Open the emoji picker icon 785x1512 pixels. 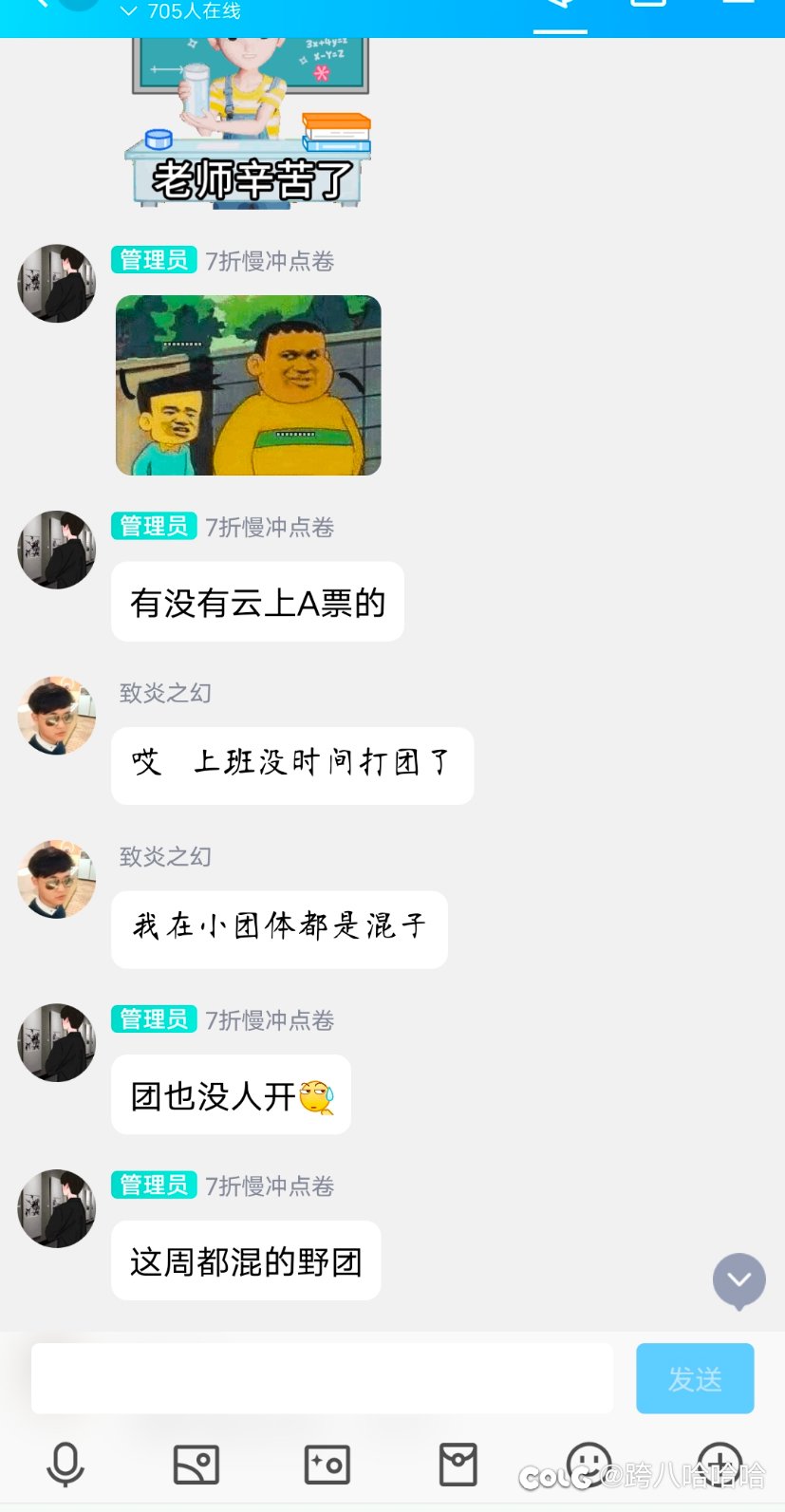pyautogui.click(x=589, y=1463)
